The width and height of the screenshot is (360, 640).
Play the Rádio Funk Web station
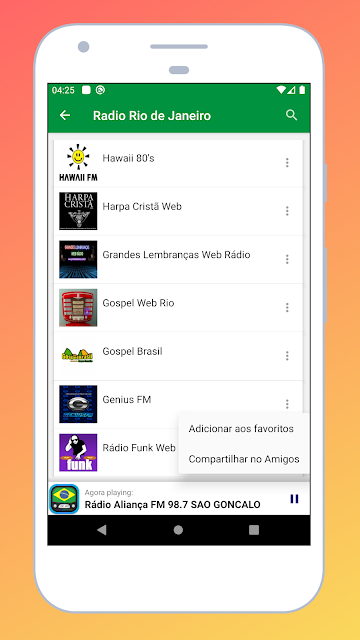116,452
